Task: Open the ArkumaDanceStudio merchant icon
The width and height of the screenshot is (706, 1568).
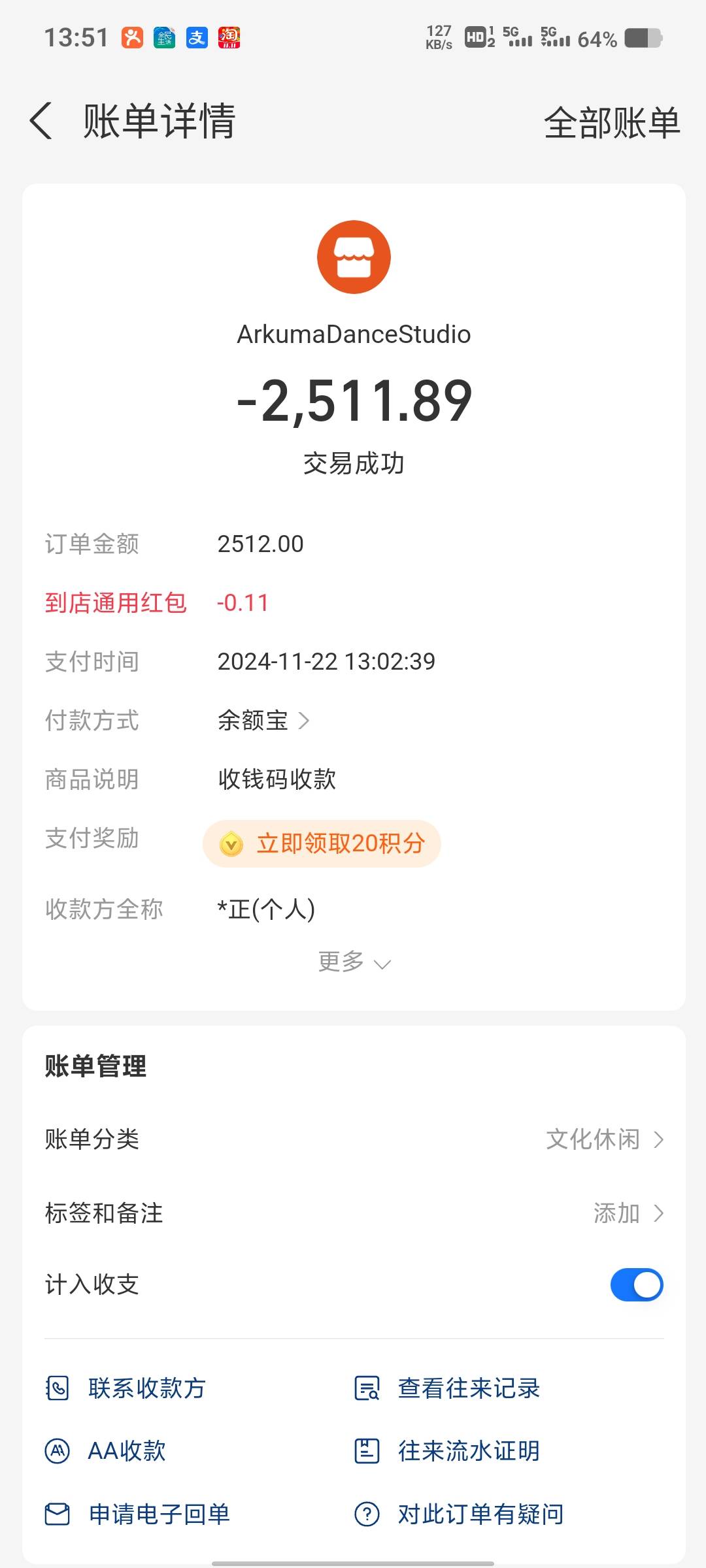Action: [354, 257]
